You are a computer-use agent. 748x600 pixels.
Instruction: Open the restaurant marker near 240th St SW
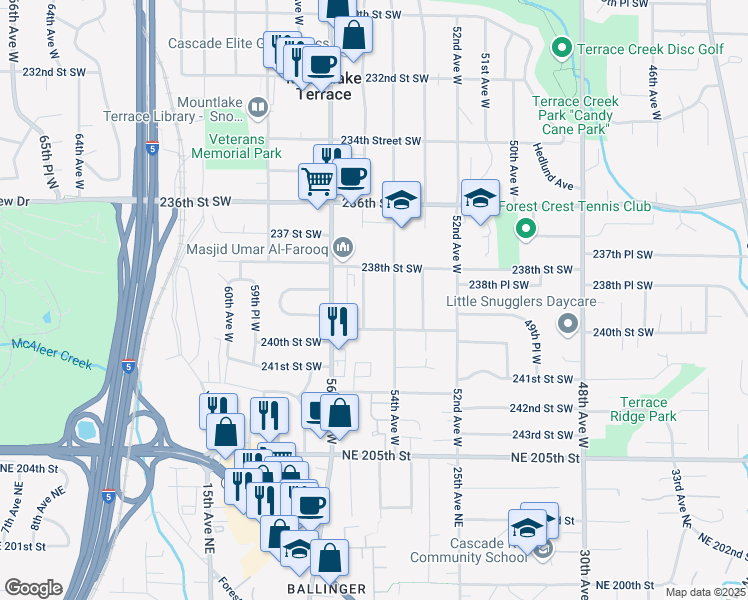(338, 322)
